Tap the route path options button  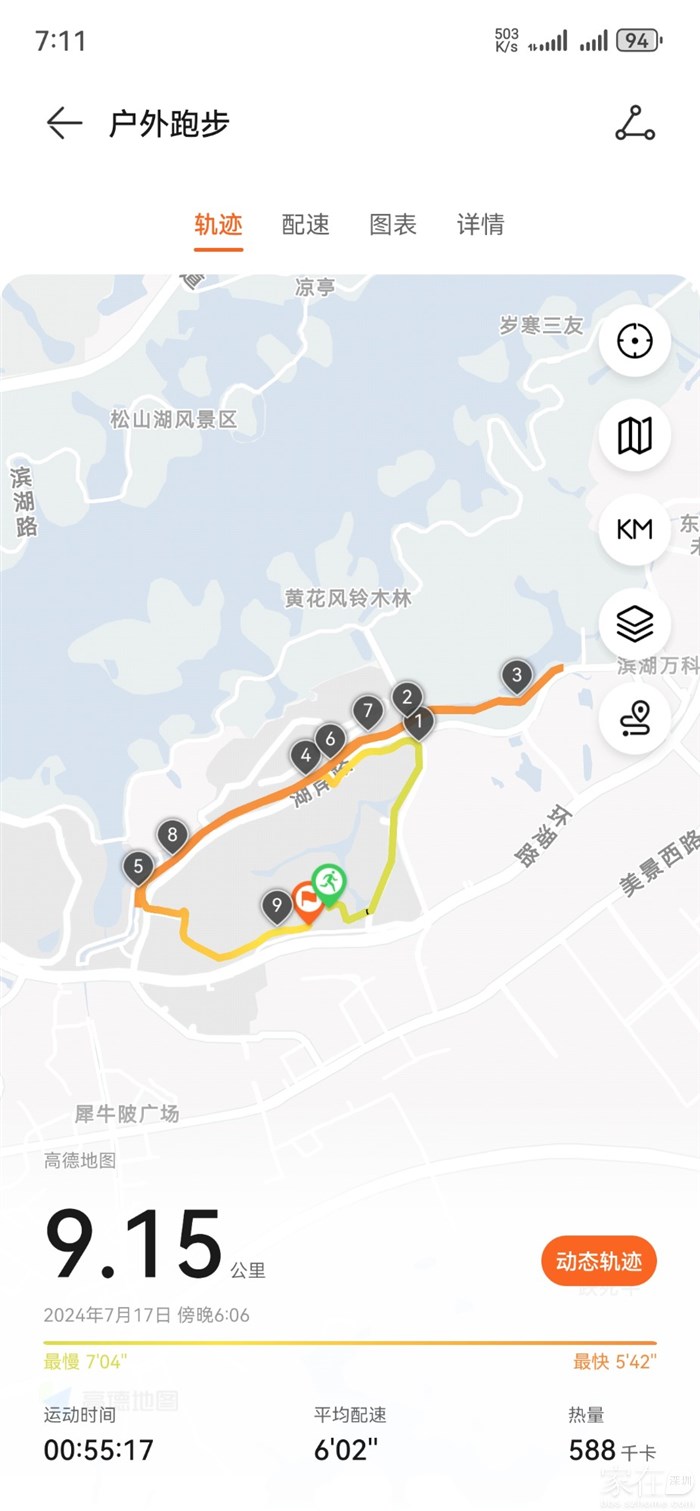(634, 718)
